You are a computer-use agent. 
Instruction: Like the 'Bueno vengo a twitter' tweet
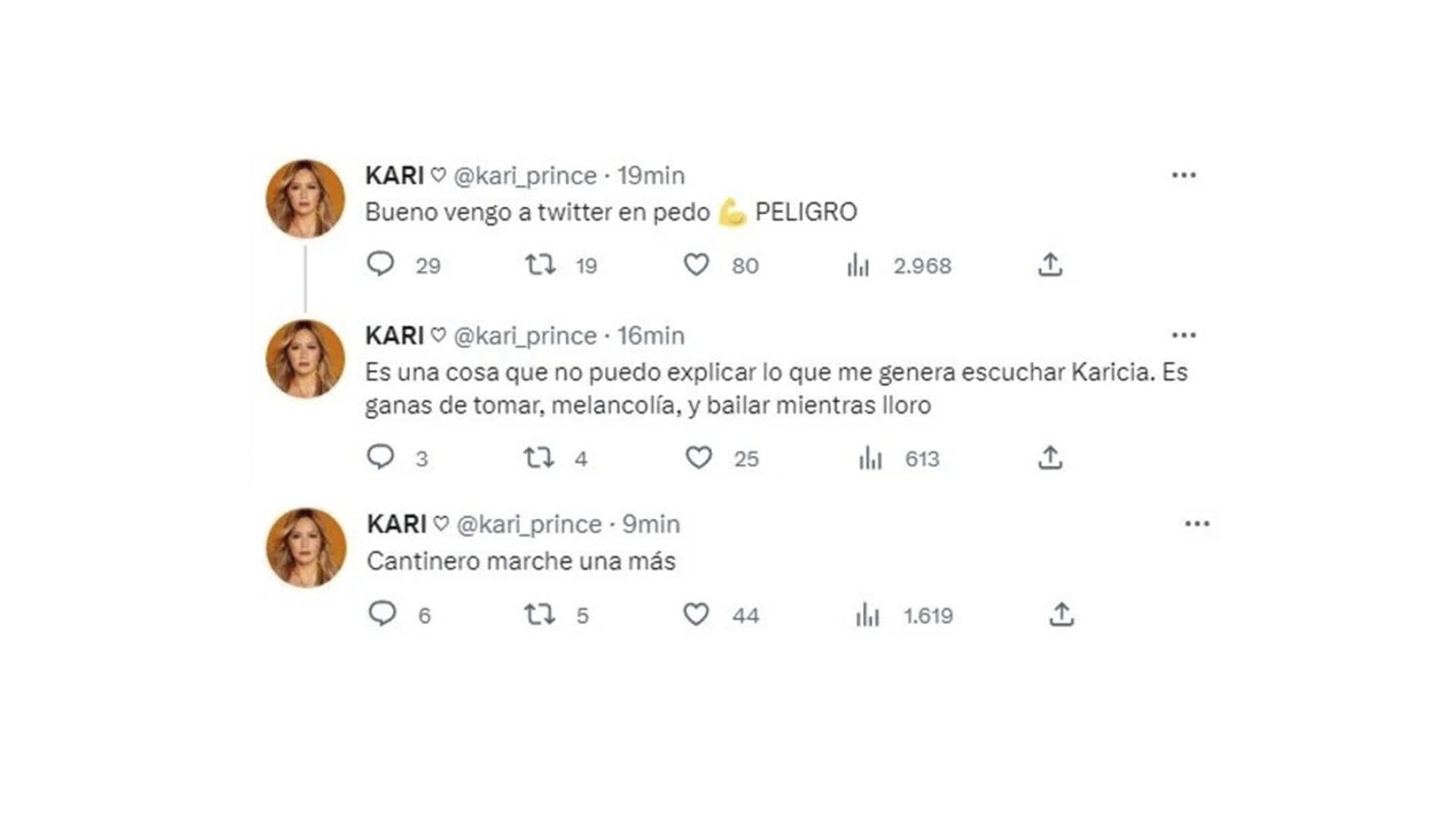[x=696, y=265]
